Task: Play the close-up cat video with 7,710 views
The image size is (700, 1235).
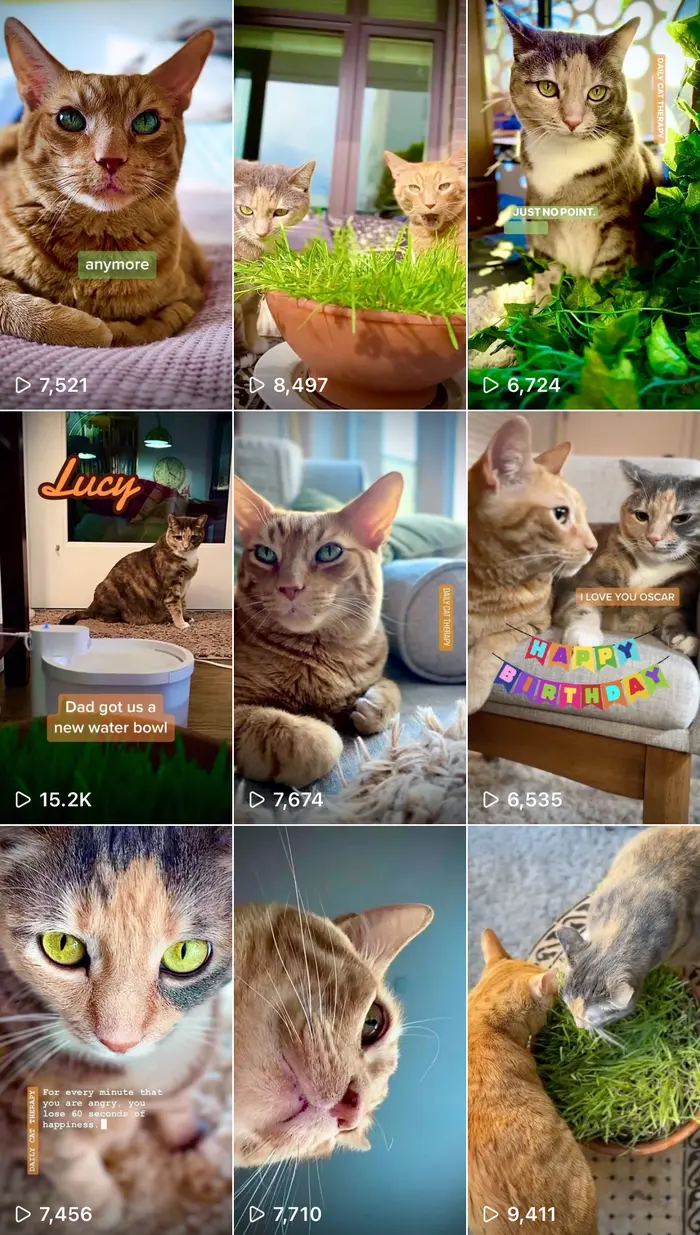Action: point(350,1030)
